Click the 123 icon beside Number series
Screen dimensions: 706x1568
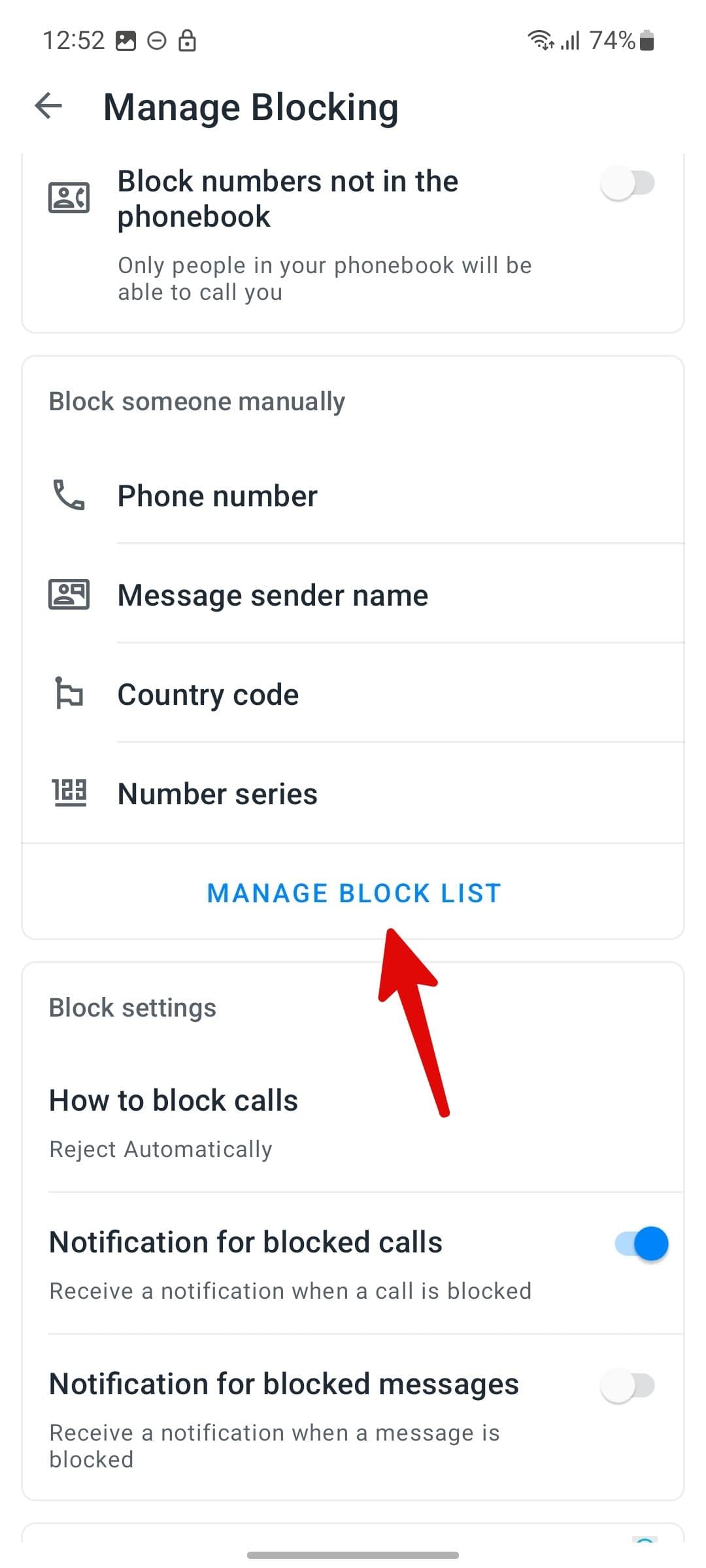70,793
